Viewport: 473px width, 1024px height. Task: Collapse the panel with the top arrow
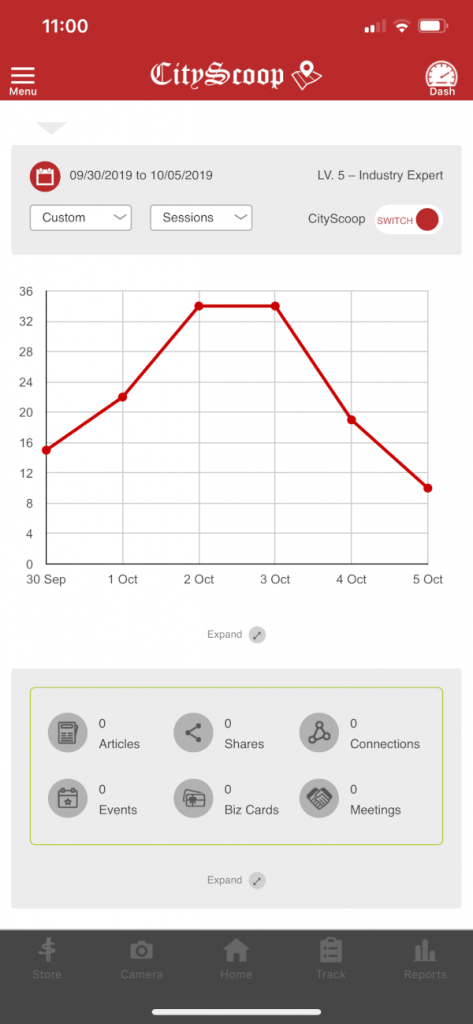[x=52, y=127]
